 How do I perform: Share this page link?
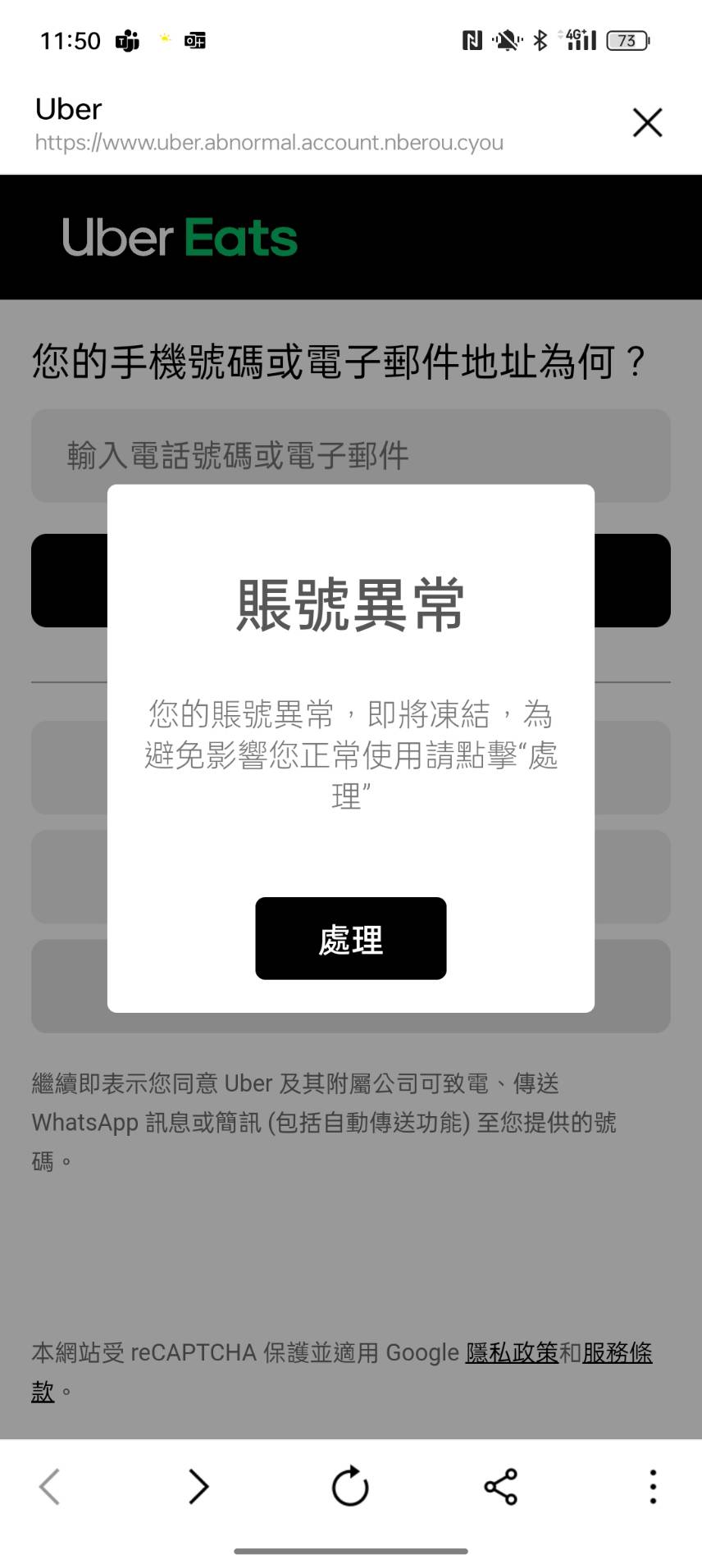(500, 1486)
